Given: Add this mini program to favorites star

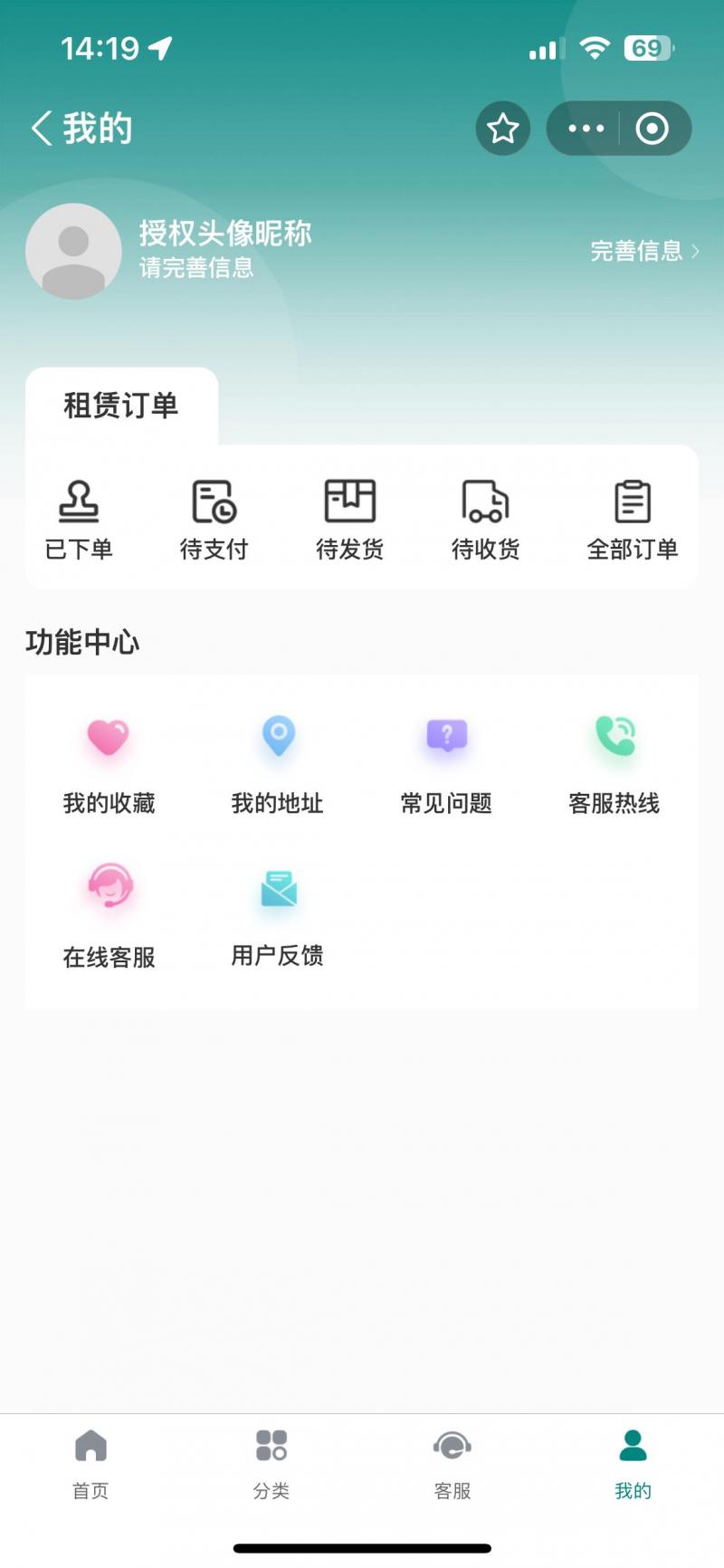Looking at the screenshot, I should click(x=503, y=129).
